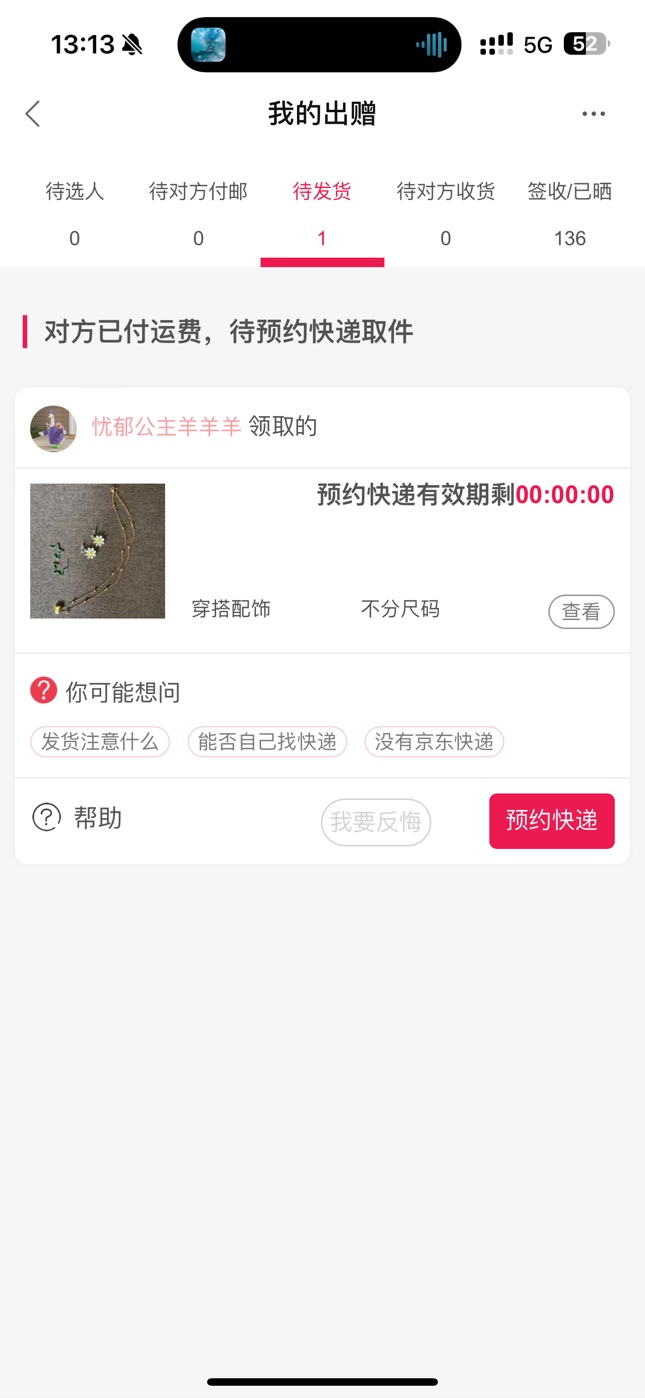Select the 没有京东快递 chip
The height and width of the screenshot is (1398, 645).
[x=434, y=742]
